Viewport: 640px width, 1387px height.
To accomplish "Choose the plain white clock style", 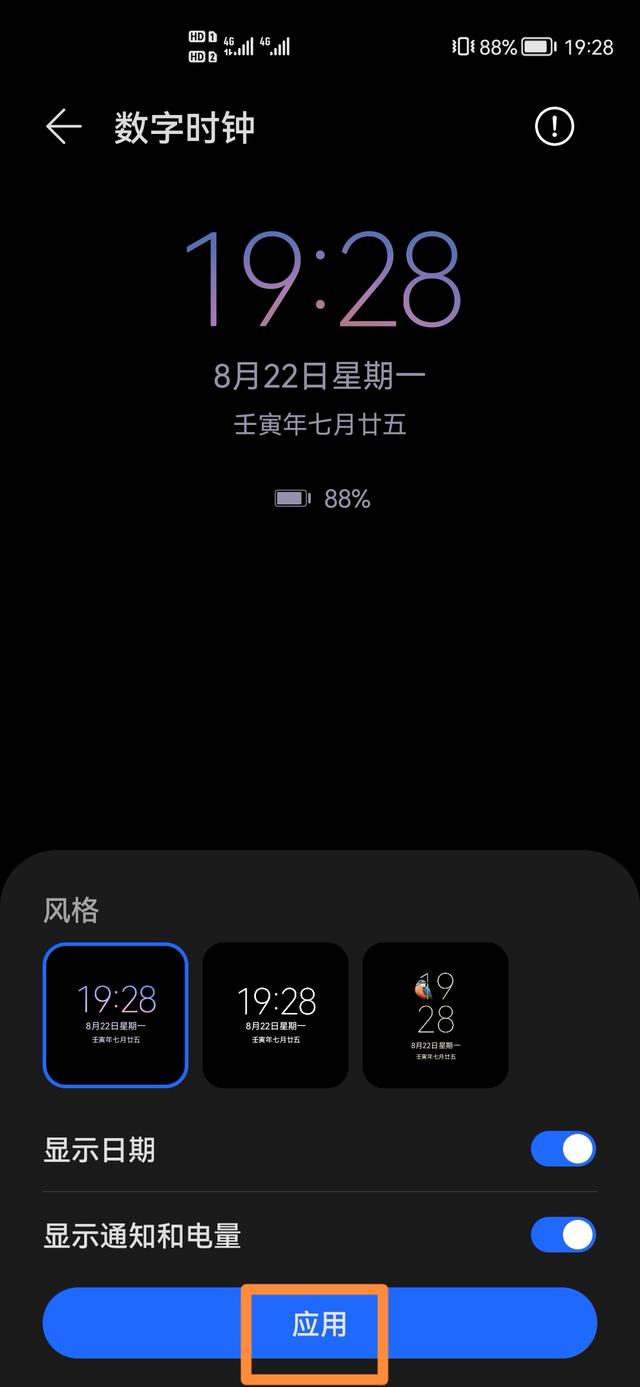I will coord(276,1015).
